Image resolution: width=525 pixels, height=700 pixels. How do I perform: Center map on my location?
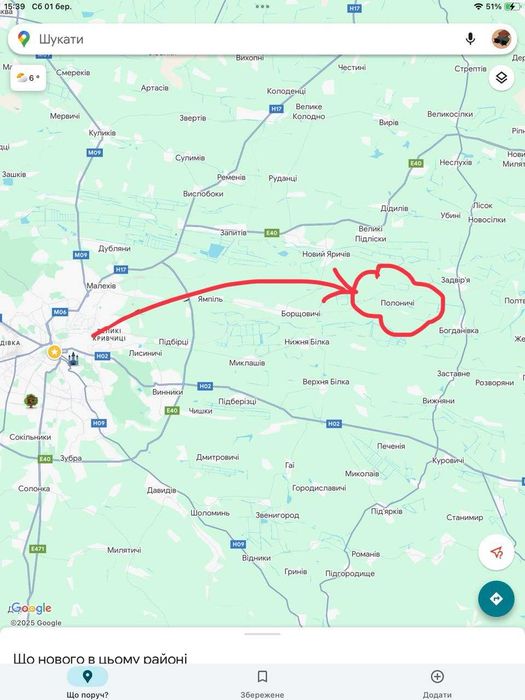pyautogui.click(x=496, y=553)
